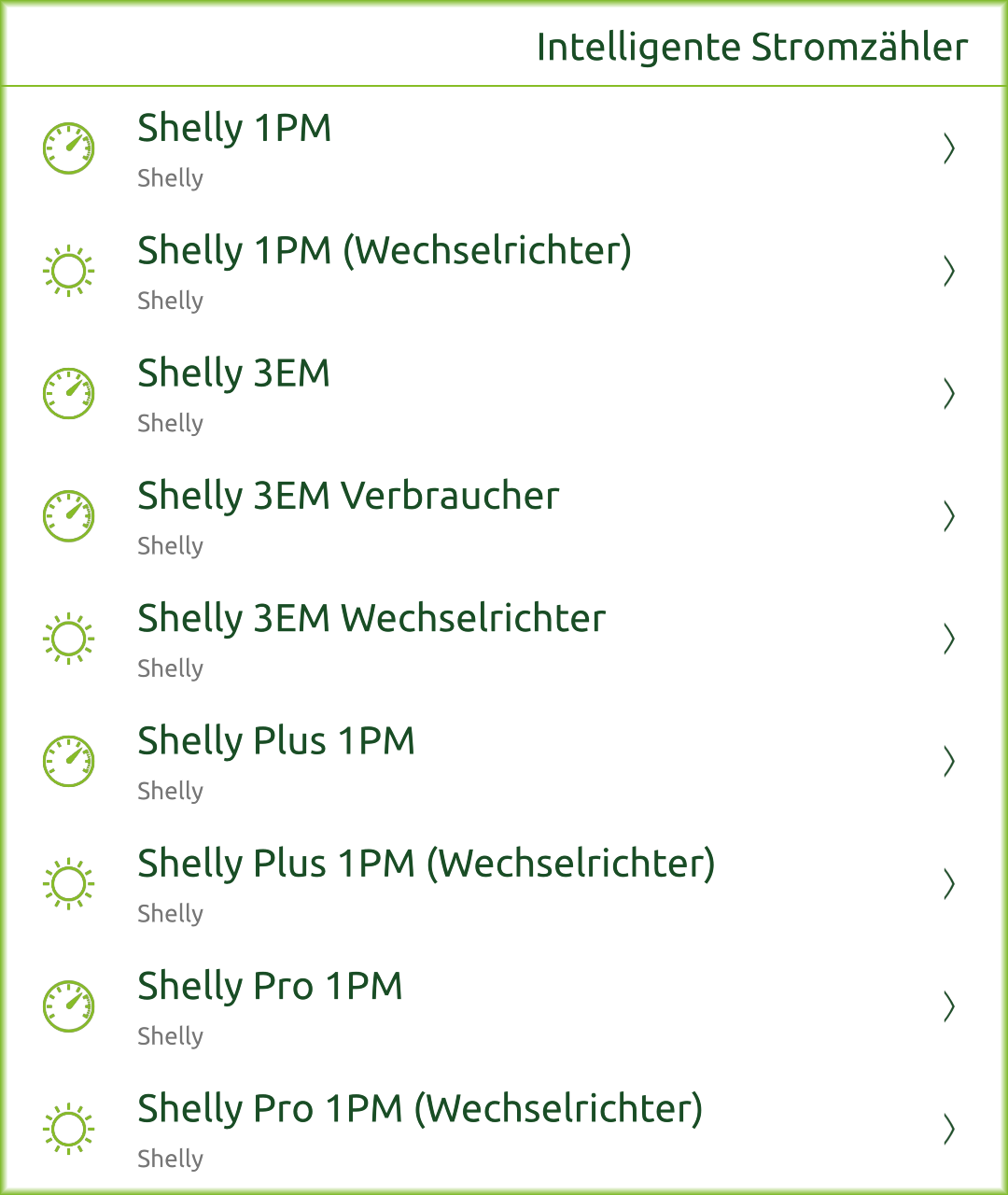Click the Intelligente Stromzähler header

(750, 47)
